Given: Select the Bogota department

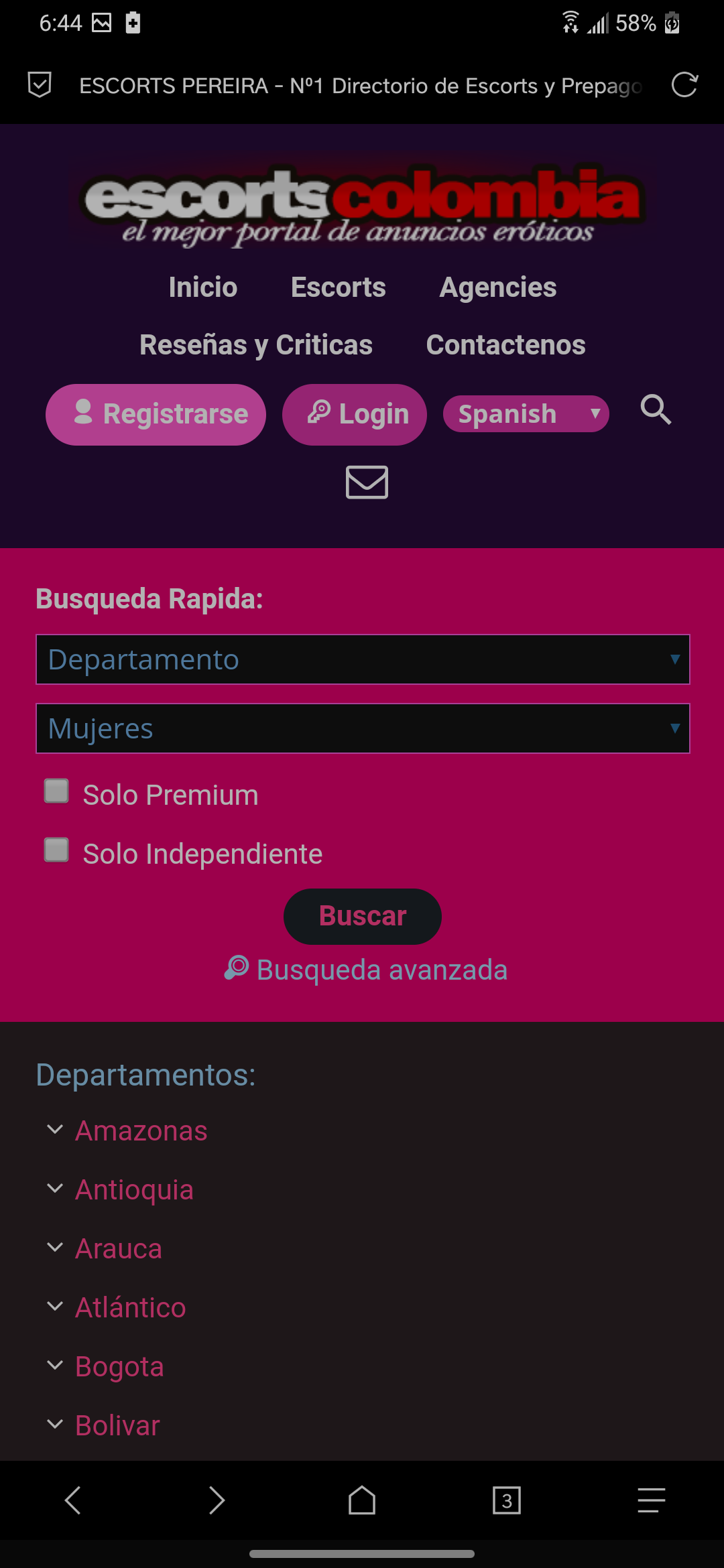Looking at the screenshot, I should (x=119, y=1367).
